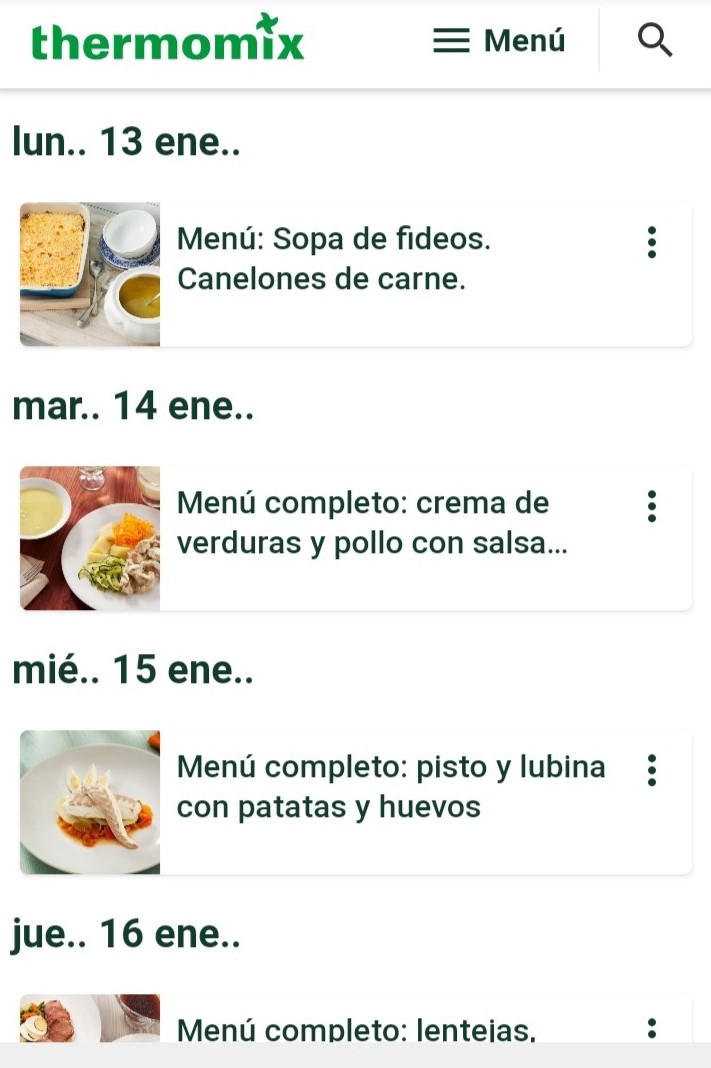The height and width of the screenshot is (1068, 711).
Task: Open the Menú hamburger navigation
Action: (499, 41)
